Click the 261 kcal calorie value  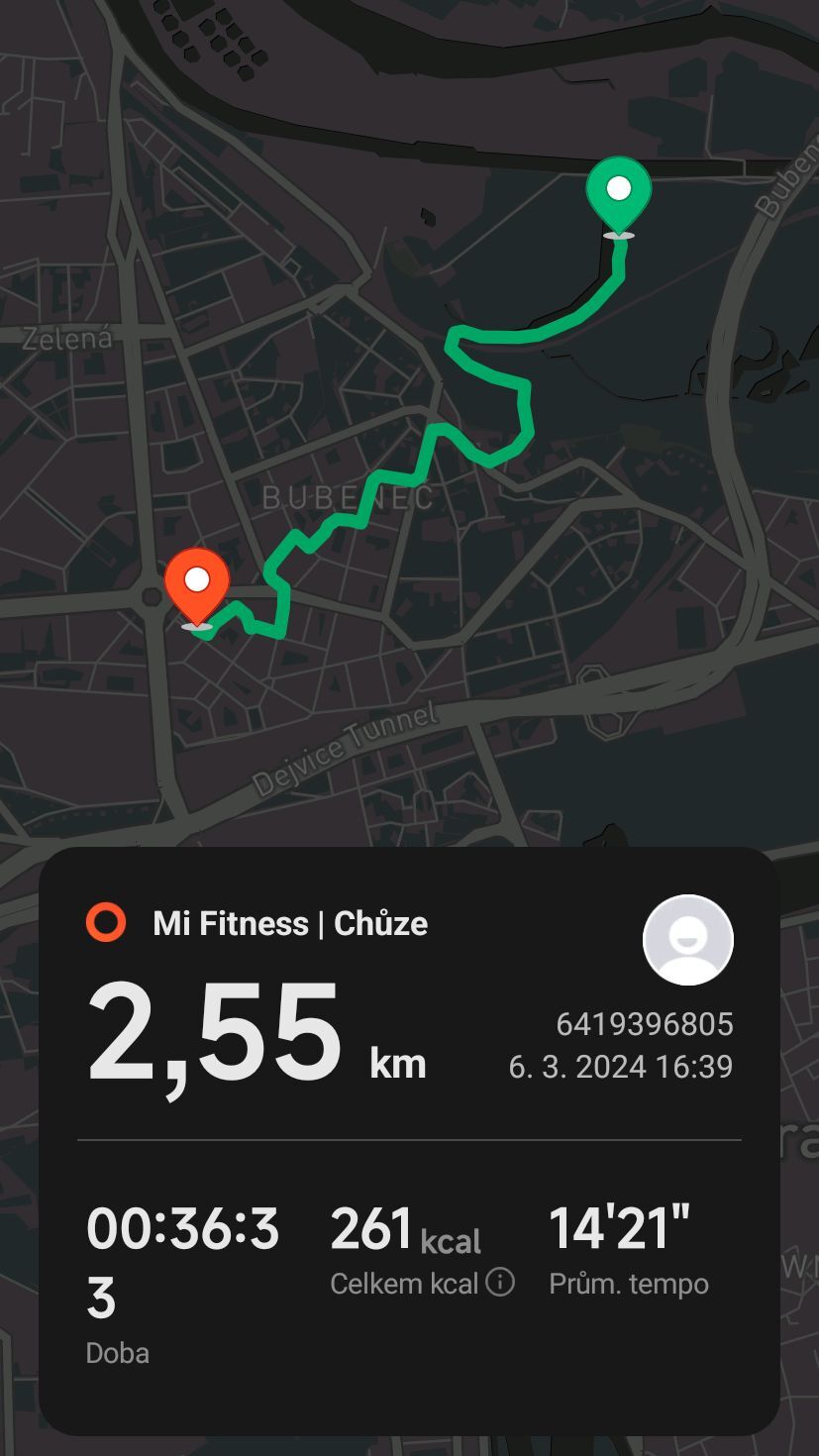[403, 1228]
